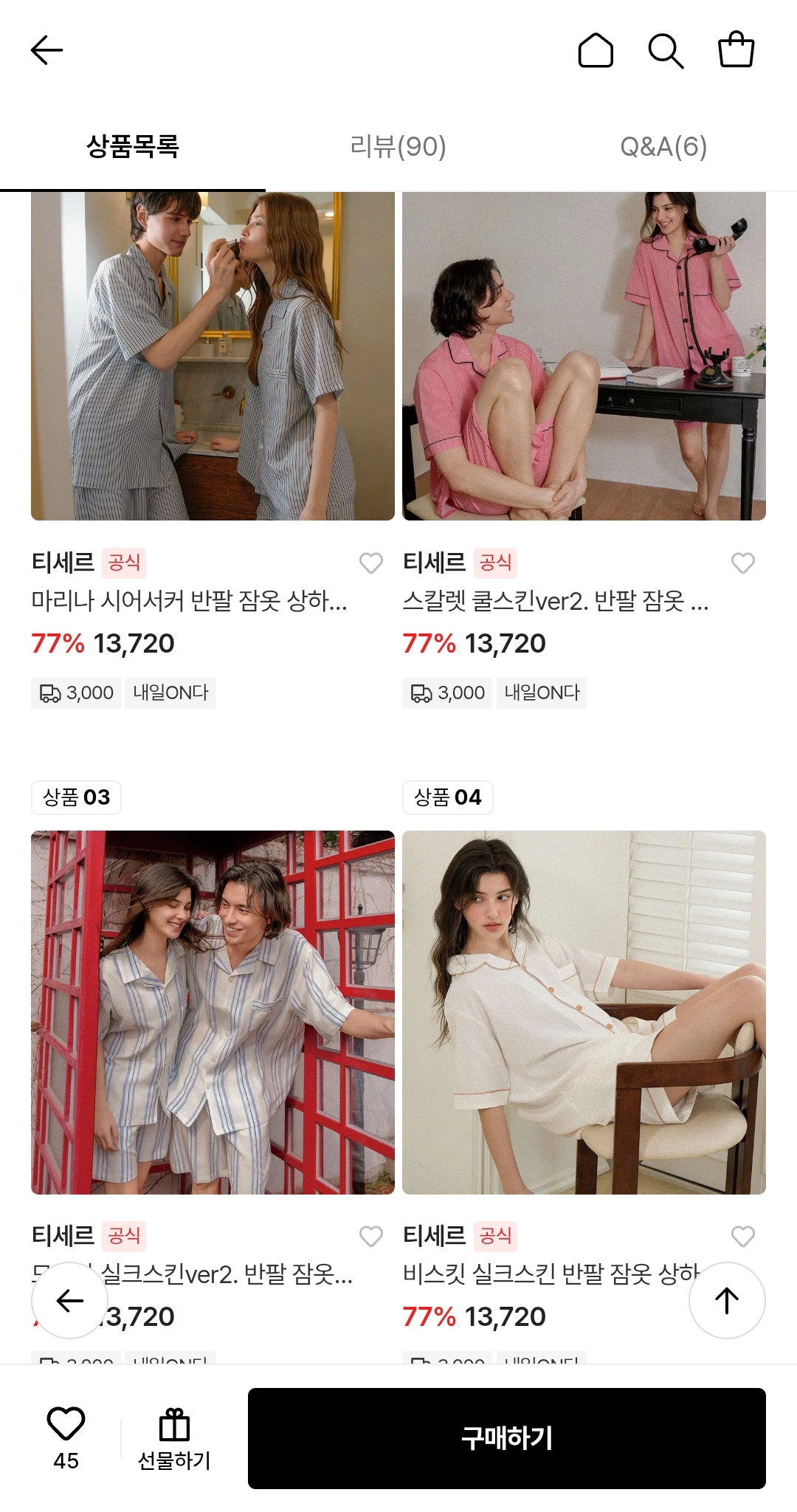Open the 상품 03 striped pajama product
The width and height of the screenshot is (797, 1512).
click(213, 1012)
